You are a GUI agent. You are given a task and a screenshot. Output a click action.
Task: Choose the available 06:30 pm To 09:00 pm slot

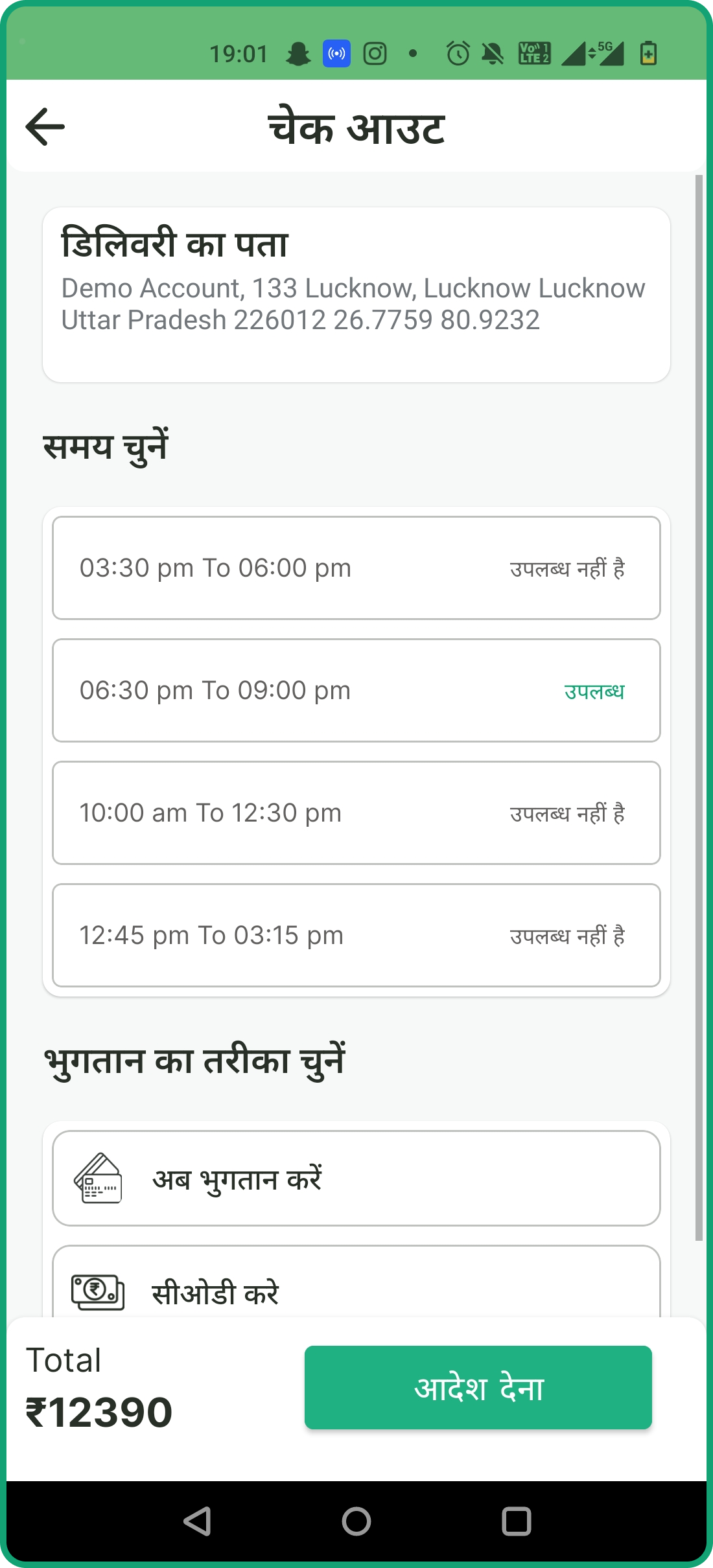356,690
